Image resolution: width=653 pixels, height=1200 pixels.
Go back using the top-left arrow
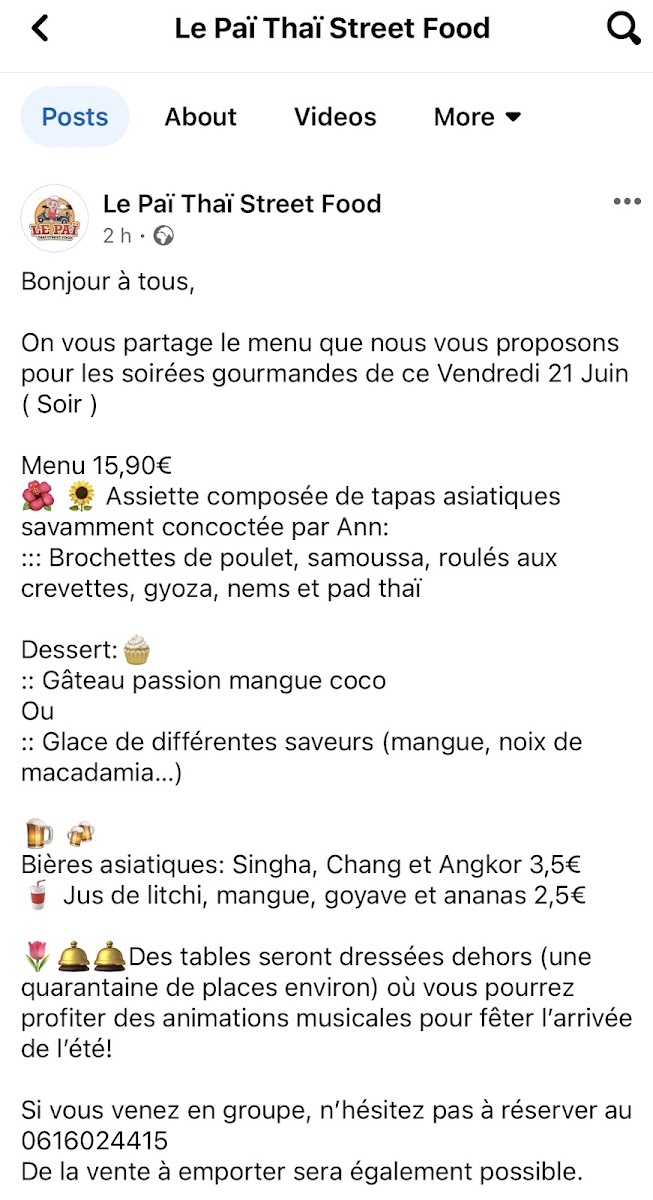40,29
